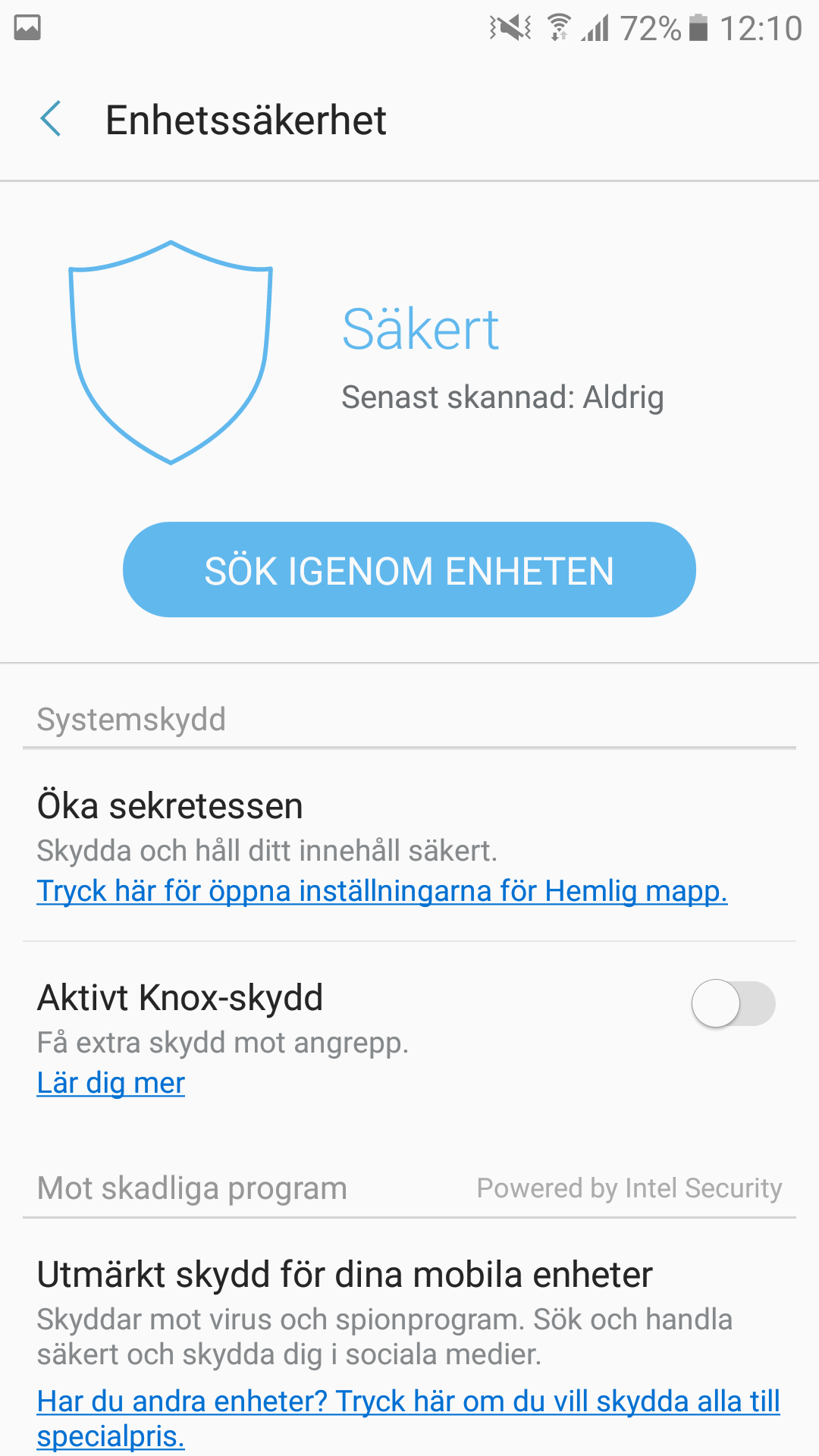Enable Aktivt Knox-skydd switch
819x1456 pixels.
[733, 1003]
